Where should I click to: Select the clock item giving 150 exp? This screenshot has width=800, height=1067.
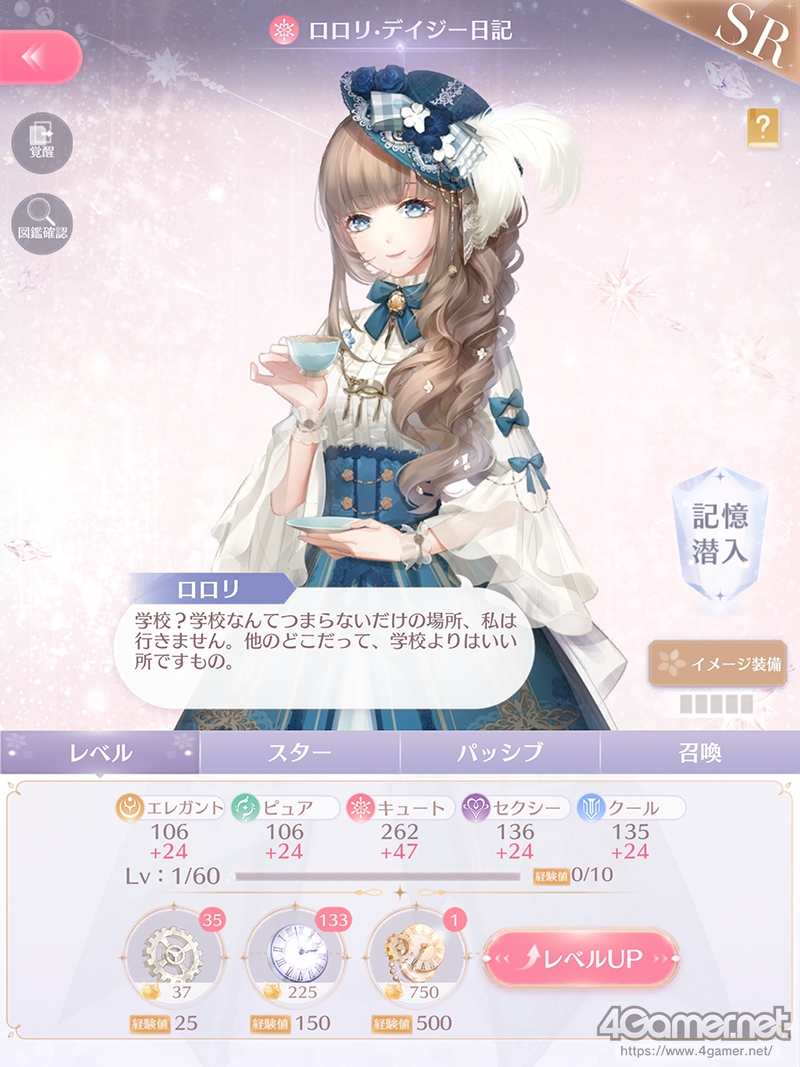(x=296, y=955)
